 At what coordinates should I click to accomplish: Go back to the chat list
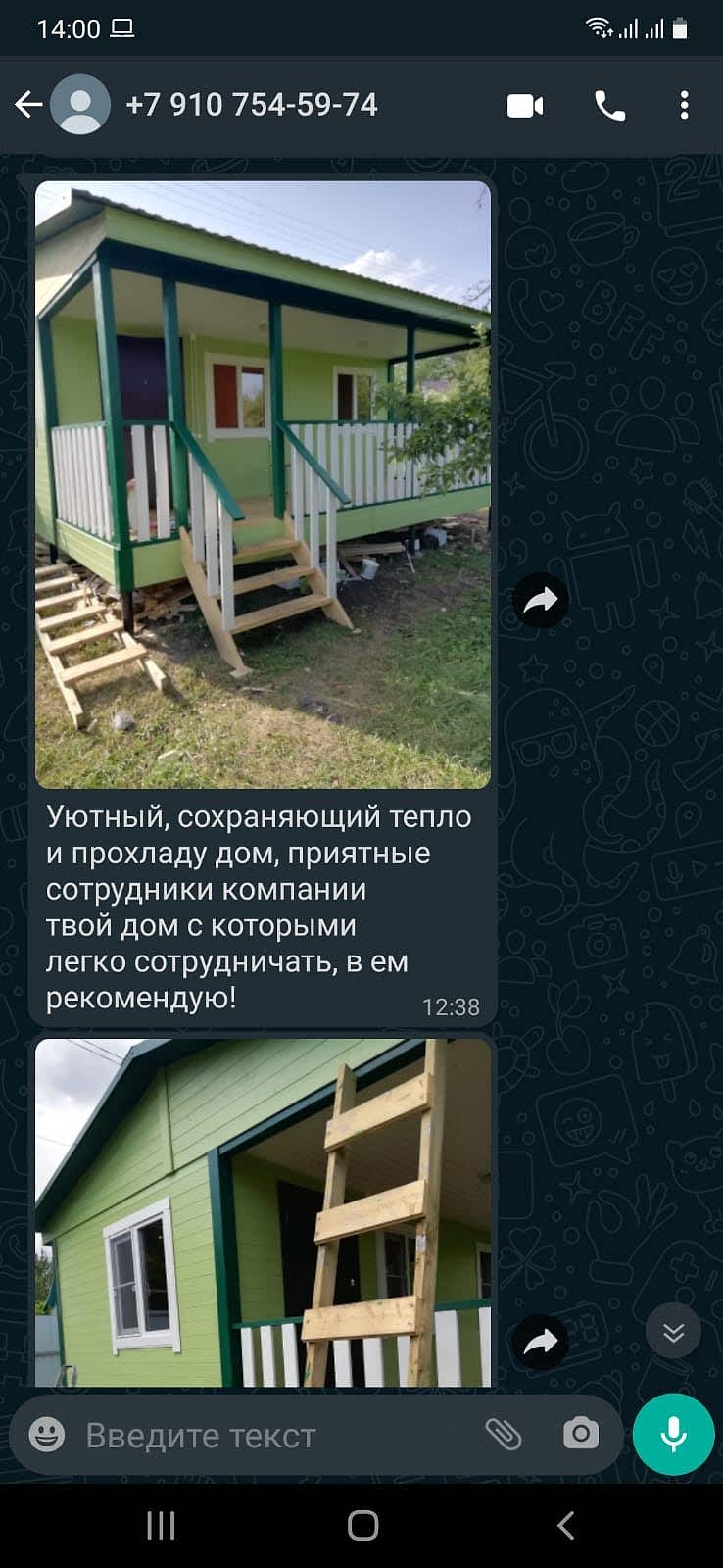click(x=28, y=105)
